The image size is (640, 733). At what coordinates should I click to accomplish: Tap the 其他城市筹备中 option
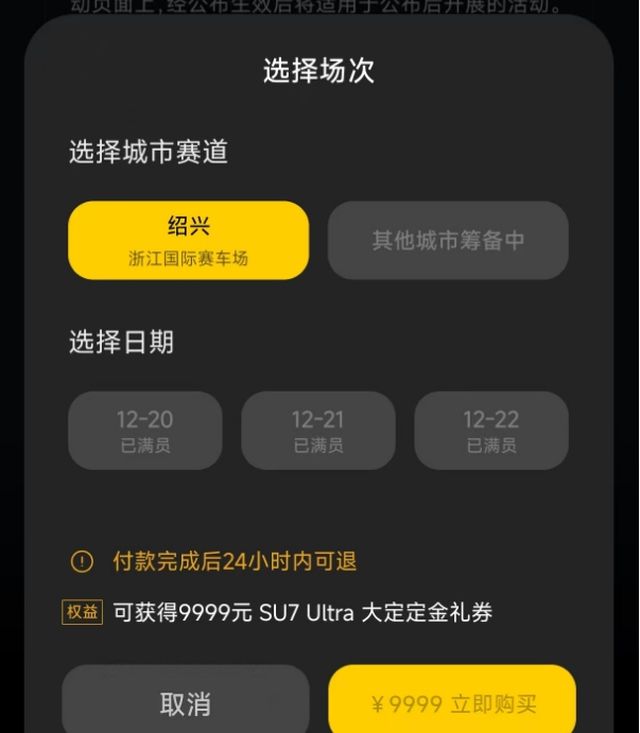(448, 240)
